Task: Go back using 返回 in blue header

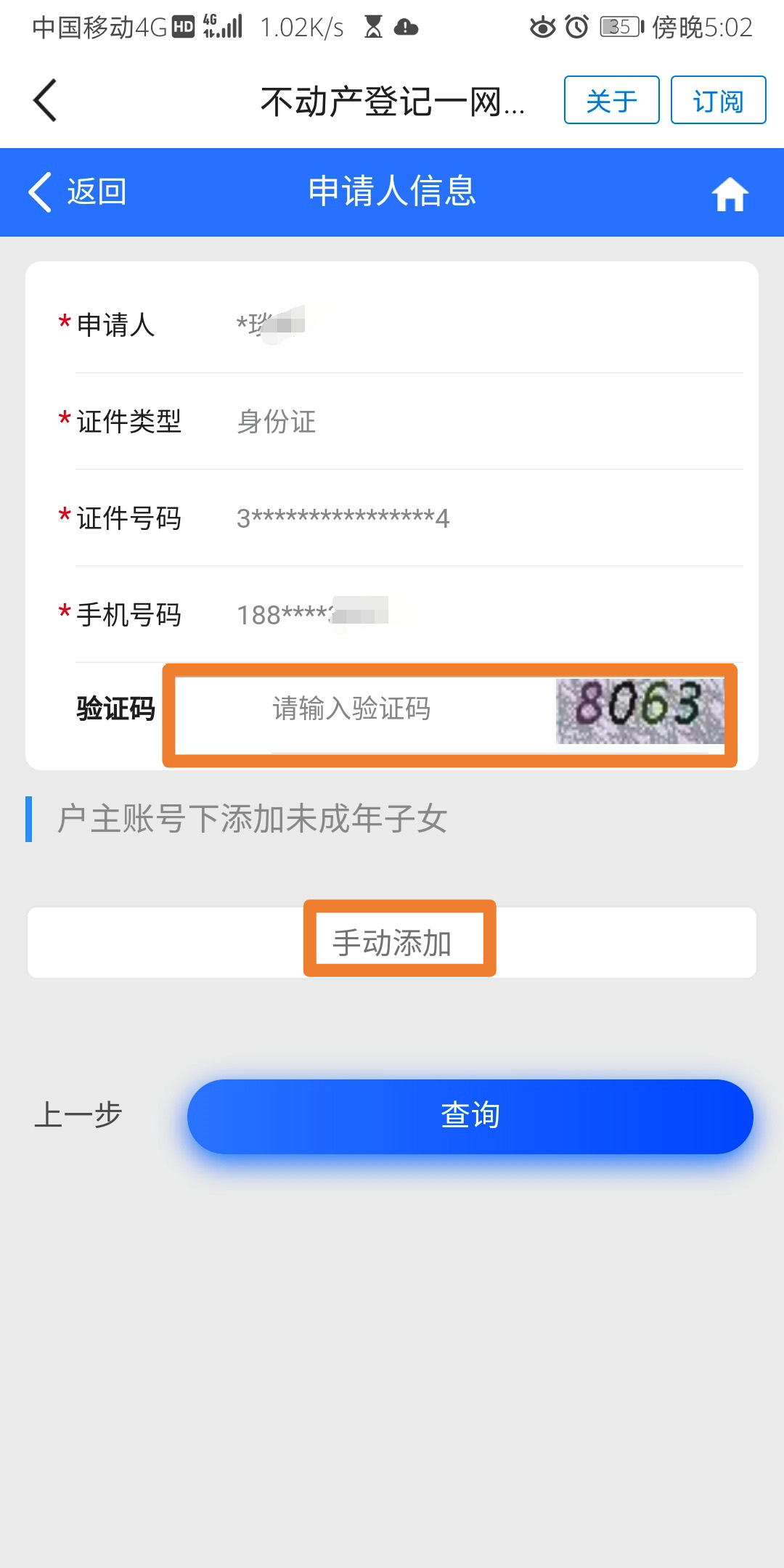Action: click(x=78, y=192)
